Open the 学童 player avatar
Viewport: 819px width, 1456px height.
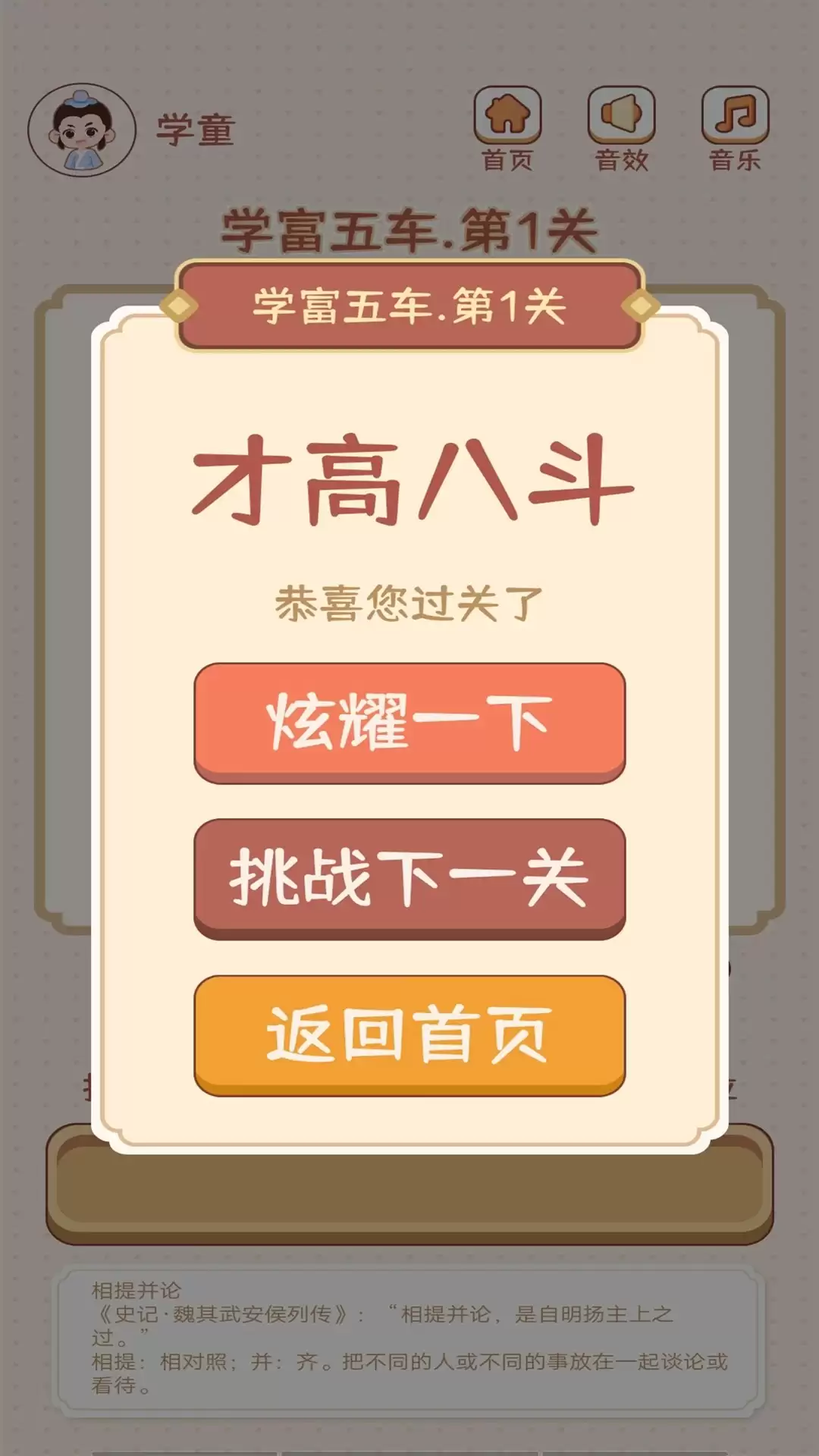point(82,130)
